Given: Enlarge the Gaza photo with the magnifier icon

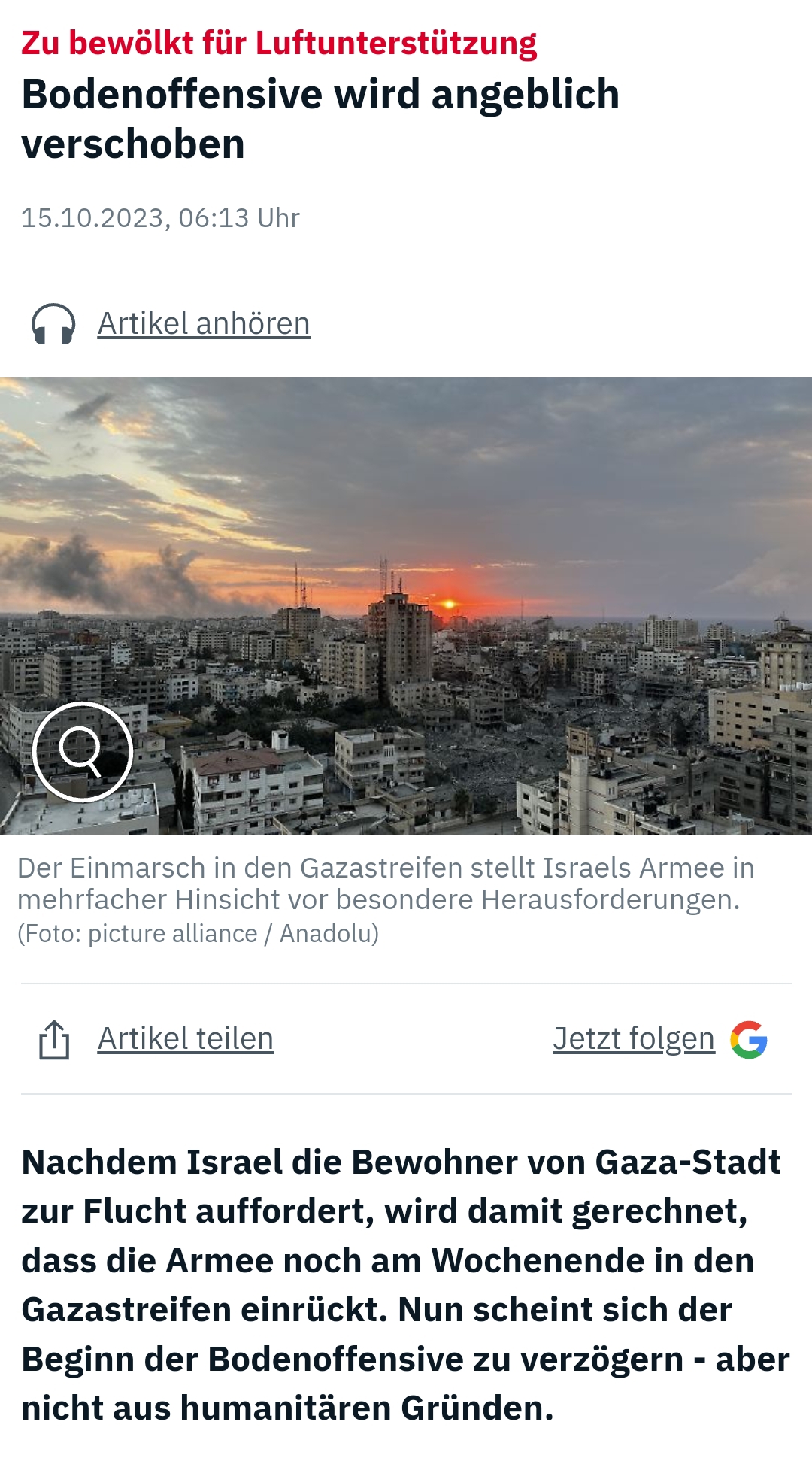Looking at the screenshot, I should (x=83, y=751).
